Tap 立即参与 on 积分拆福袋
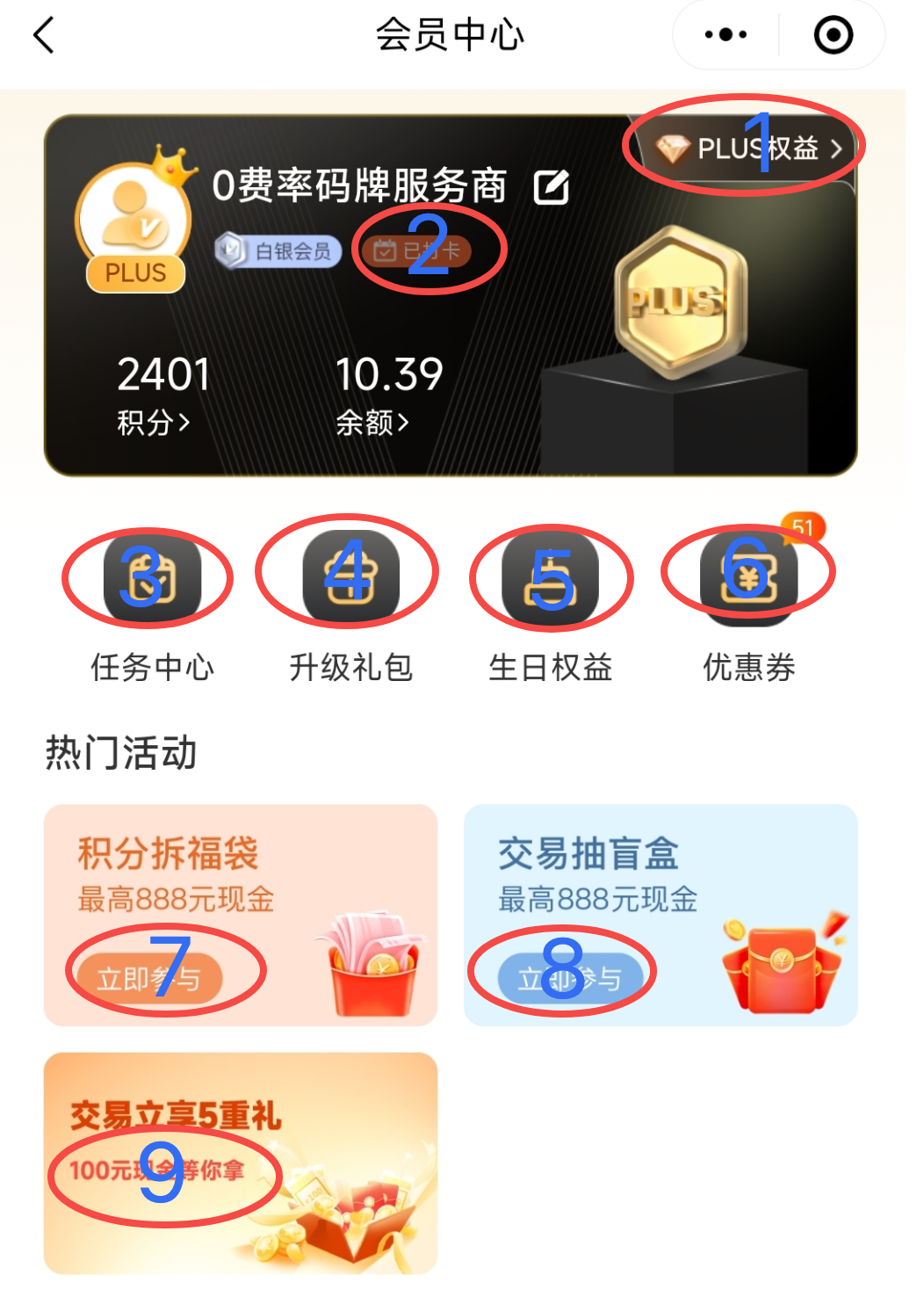The image size is (924, 1297). (x=149, y=978)
